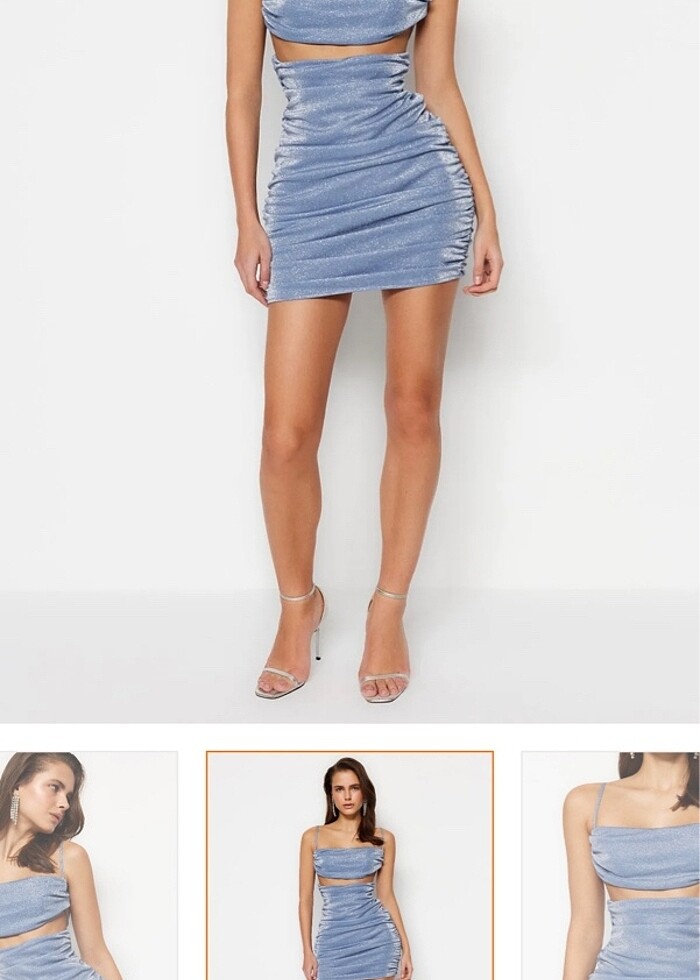700x980 pixels.
Task: Open the right thumbnail showing the top close-up
Action: coord(611,866)
